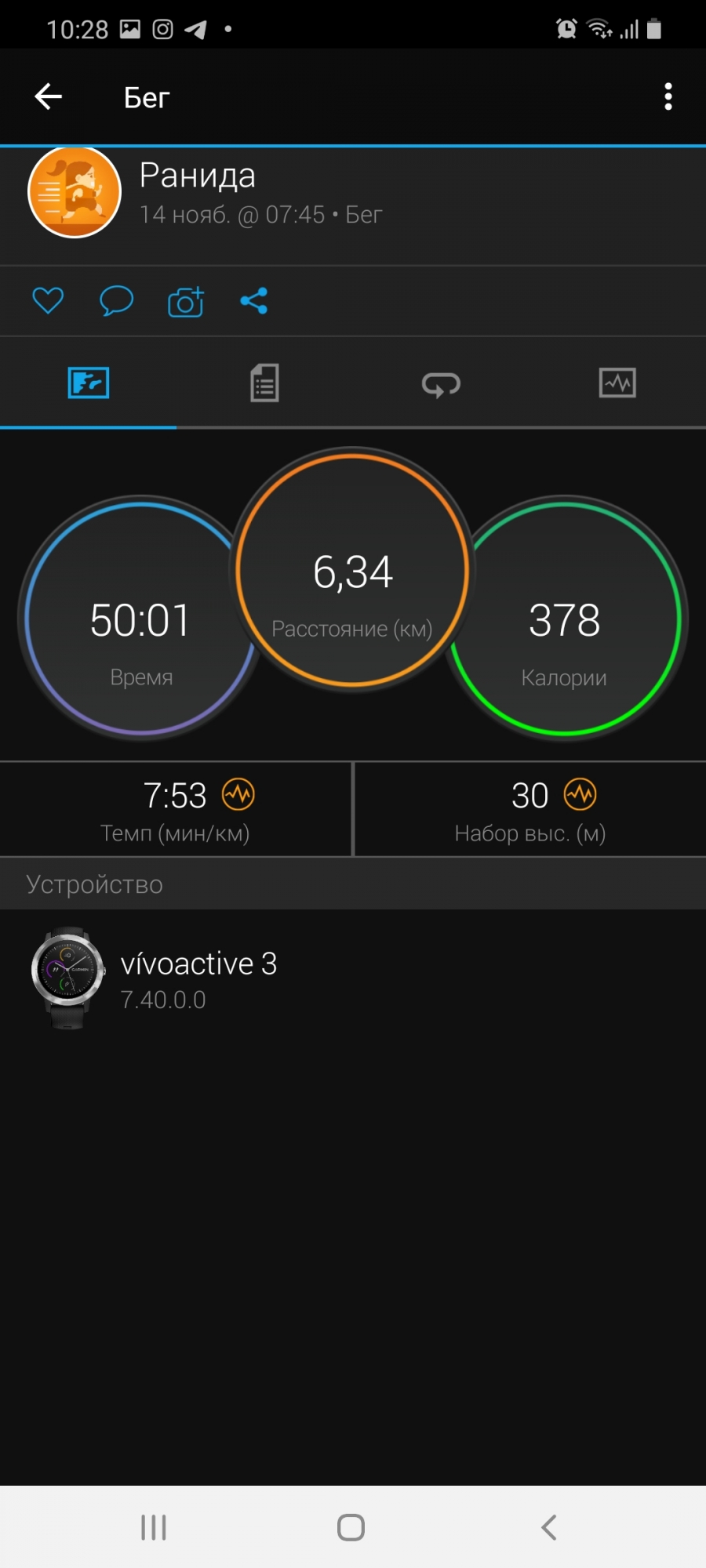The image size is (706, 1568).
Task: Open comments via the speech bubble icon
Action: (116, 301)
